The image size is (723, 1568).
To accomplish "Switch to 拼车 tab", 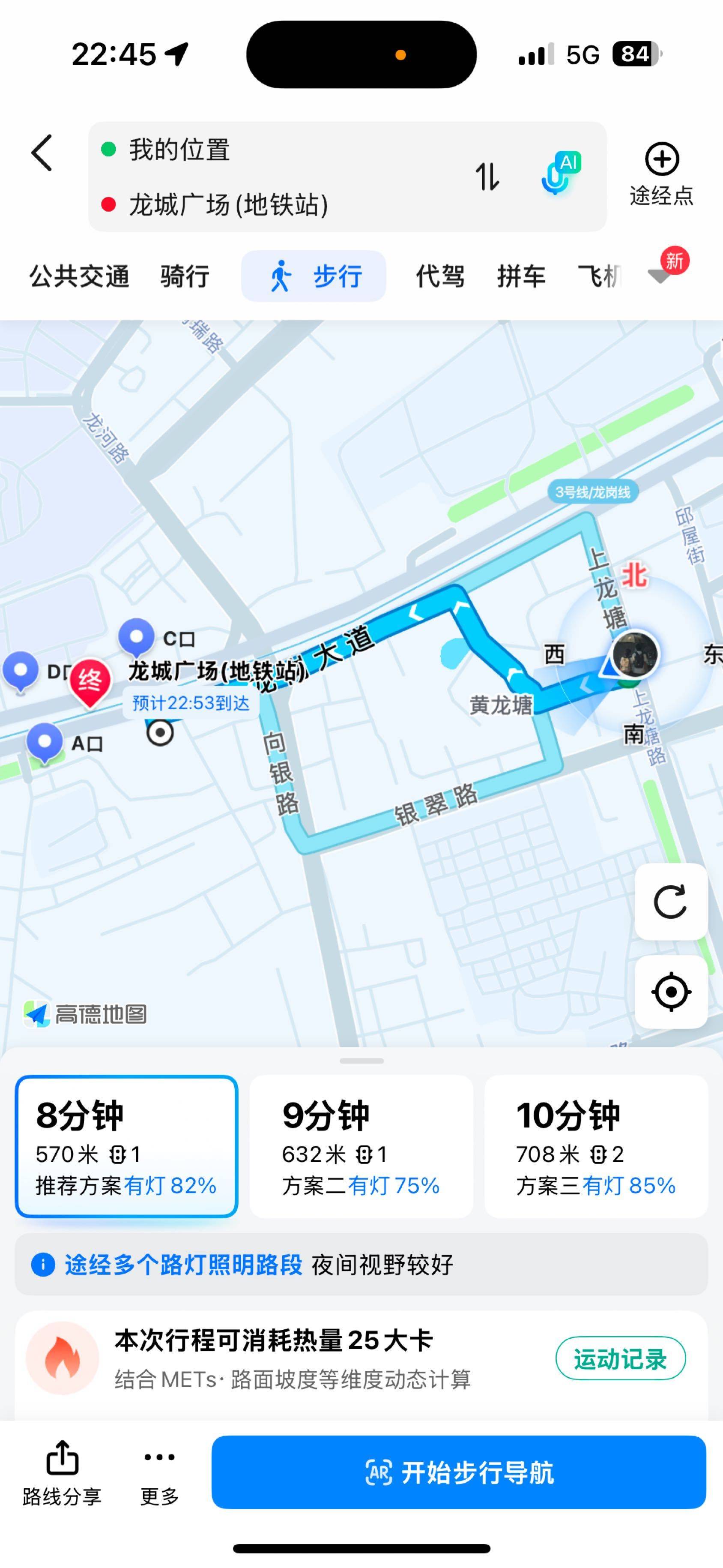I will pyautogui.click(x=521, y=276).
